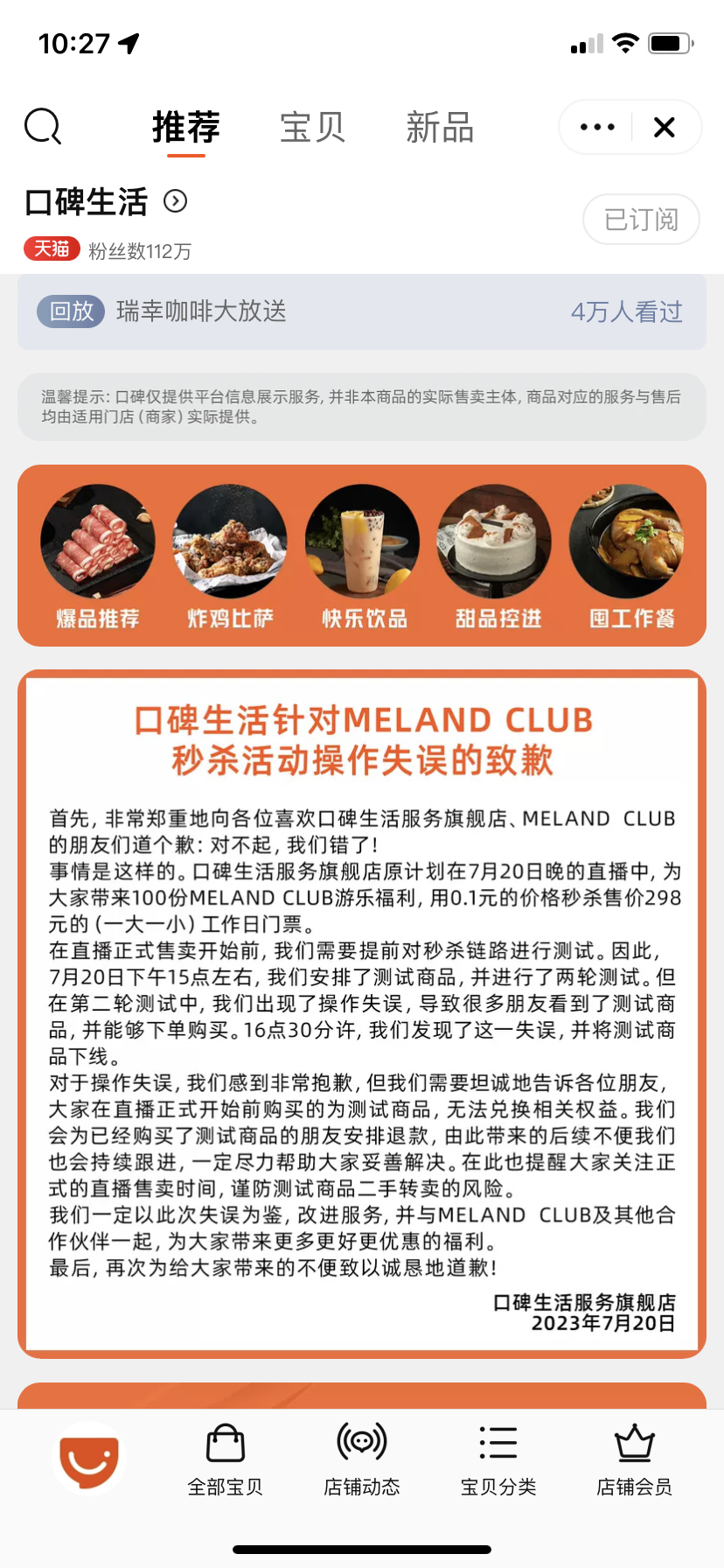Open the 快乐饮品 category

click(x=363, y=556)
